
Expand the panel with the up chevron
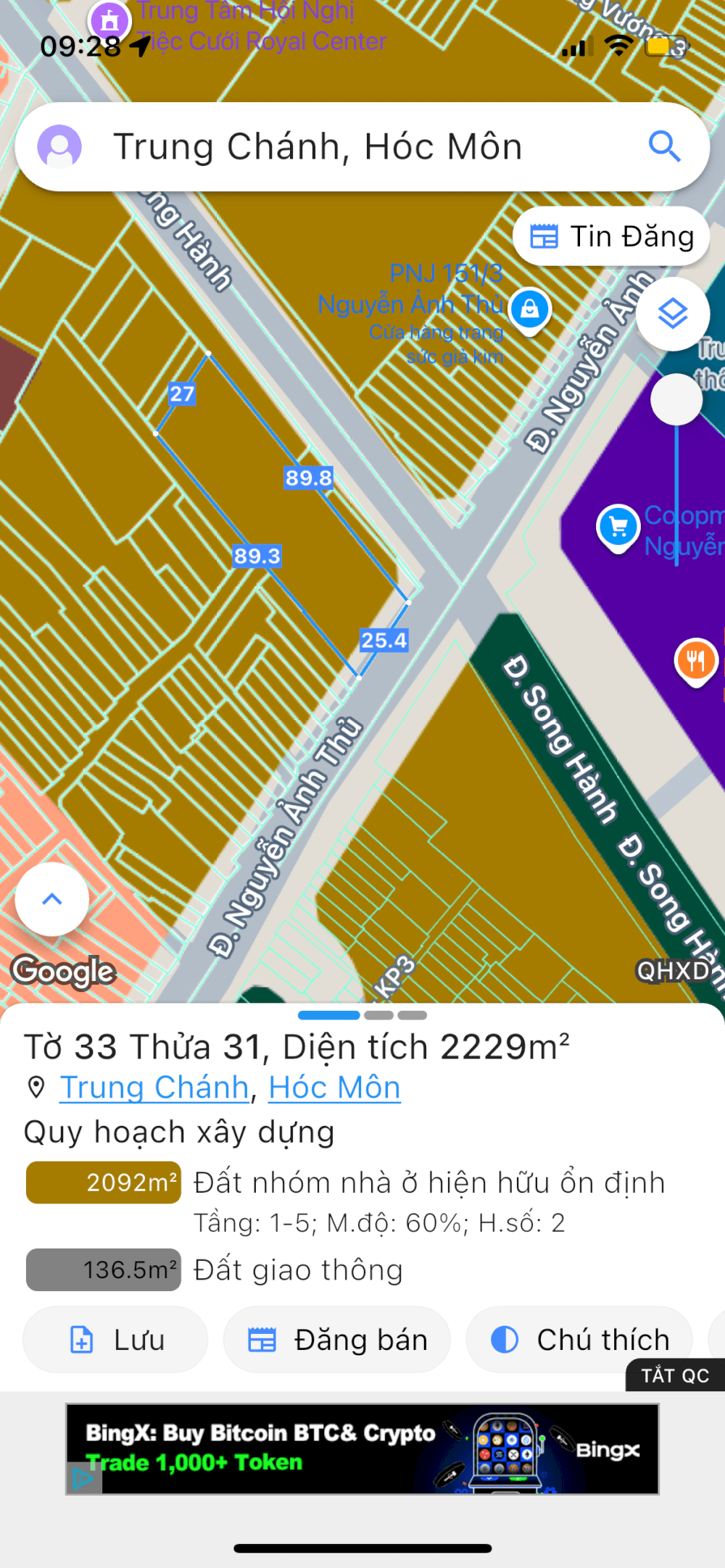coord(51,899)
